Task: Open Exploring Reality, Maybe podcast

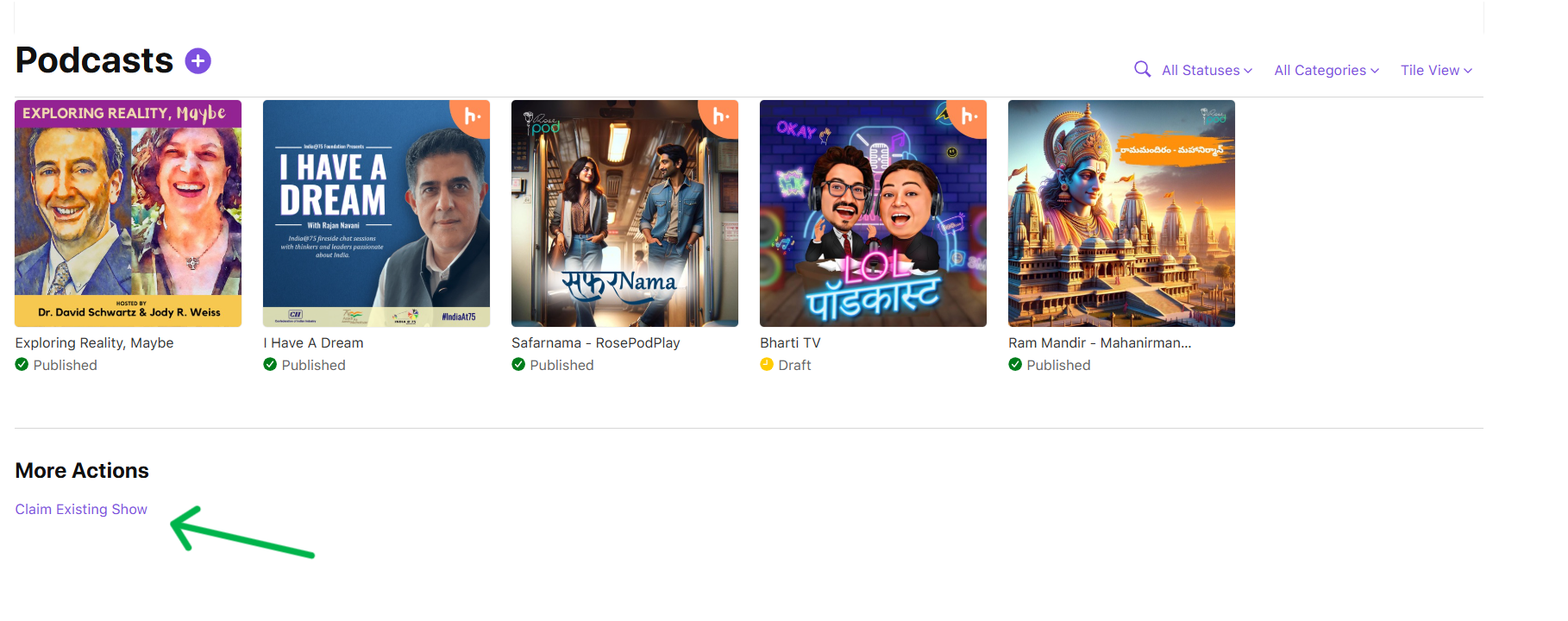Action: pyautogui.click(x=128, y=214)
